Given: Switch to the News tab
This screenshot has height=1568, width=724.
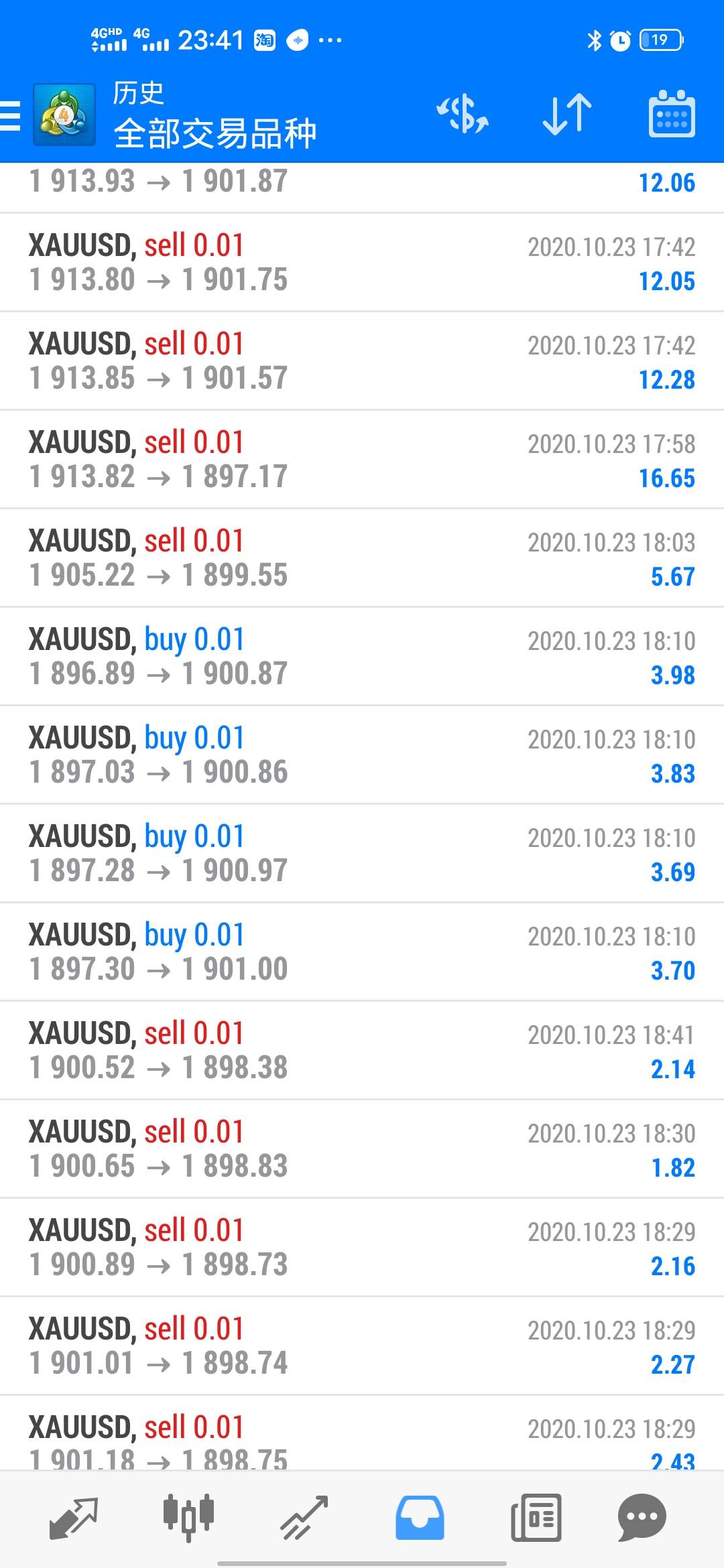Looking at the screenshot, I should [536, 1517].
